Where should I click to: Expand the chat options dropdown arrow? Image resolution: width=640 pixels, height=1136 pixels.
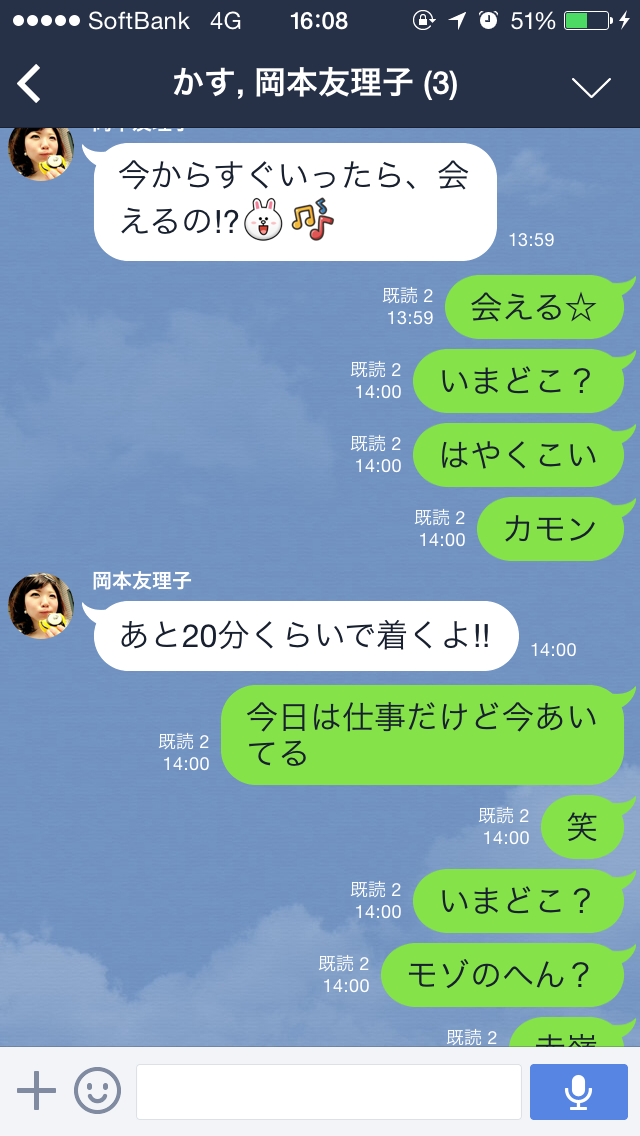coord(590,86)
